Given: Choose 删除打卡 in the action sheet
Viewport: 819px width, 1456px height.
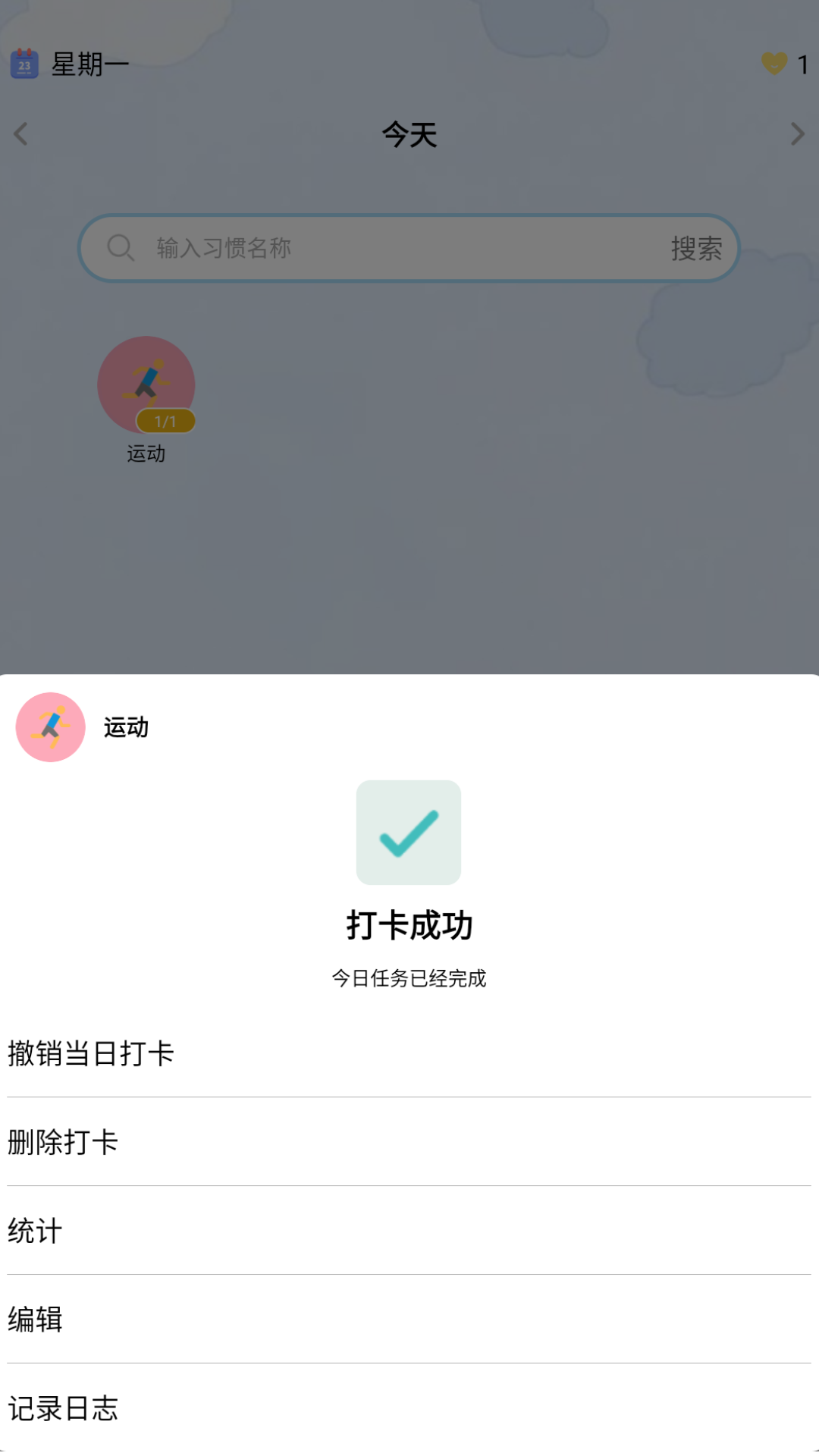Looking at the screenshot, I should (64, 1141).
